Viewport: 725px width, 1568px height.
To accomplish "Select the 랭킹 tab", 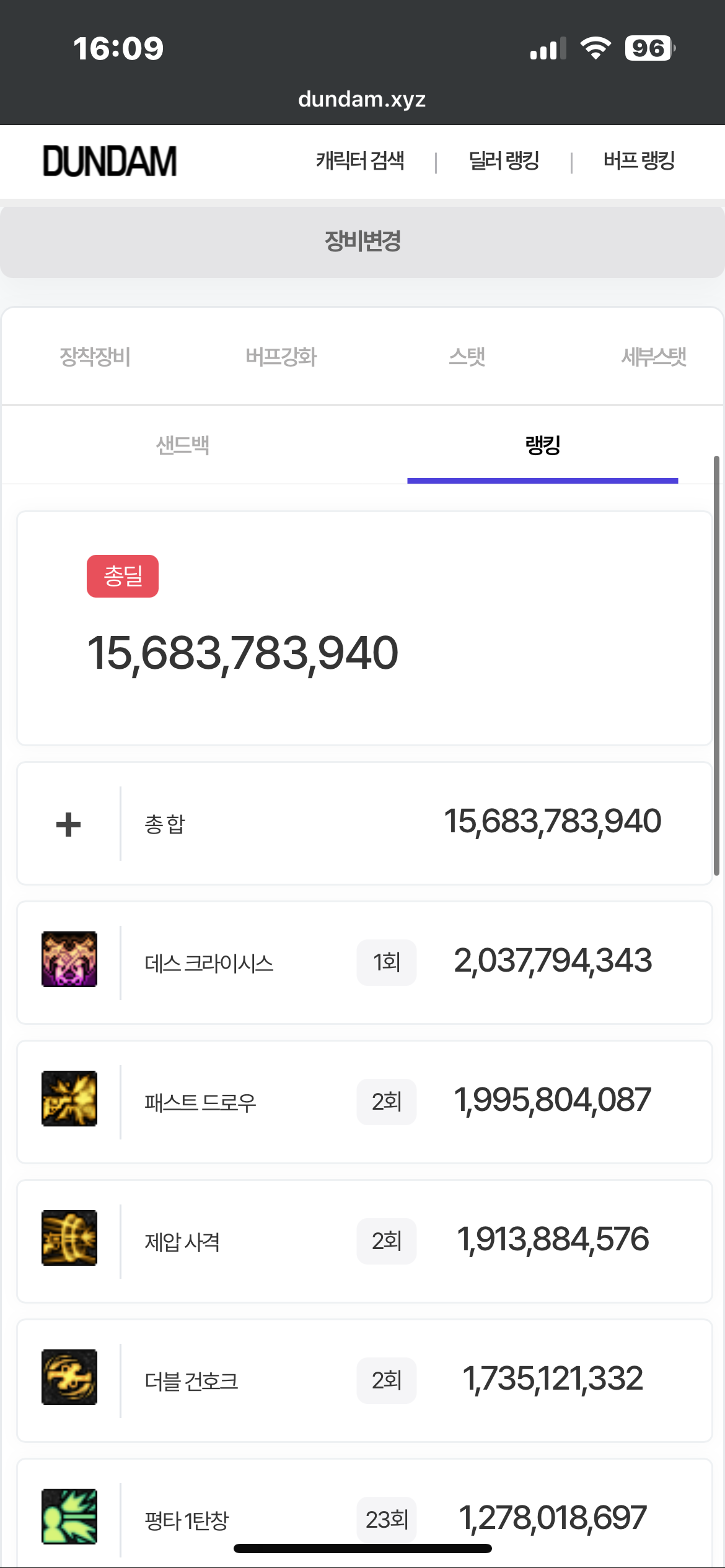I will (x=543, y=445).
